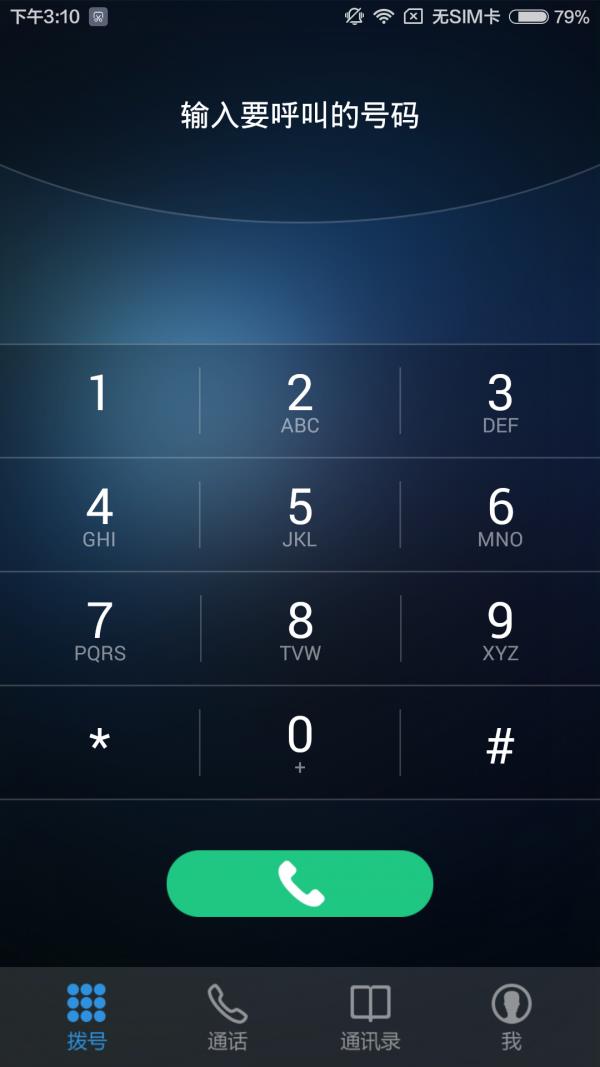This screenshot has width=600, height=1067.
Task: Select the 拨号 dial tab
Action: click(x=87, y=1016)
